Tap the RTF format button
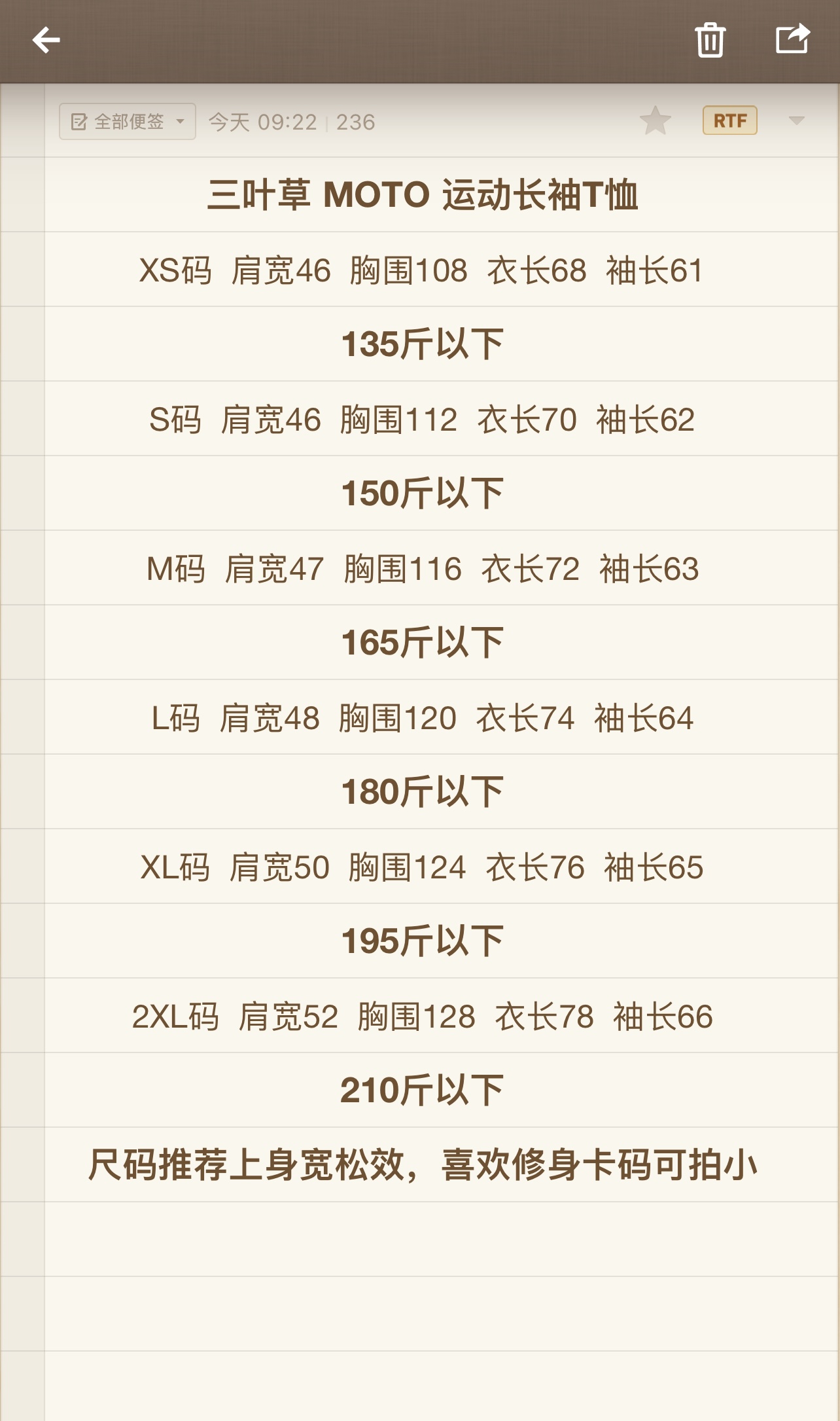The image size is (840, 1421). pos(729,121)
